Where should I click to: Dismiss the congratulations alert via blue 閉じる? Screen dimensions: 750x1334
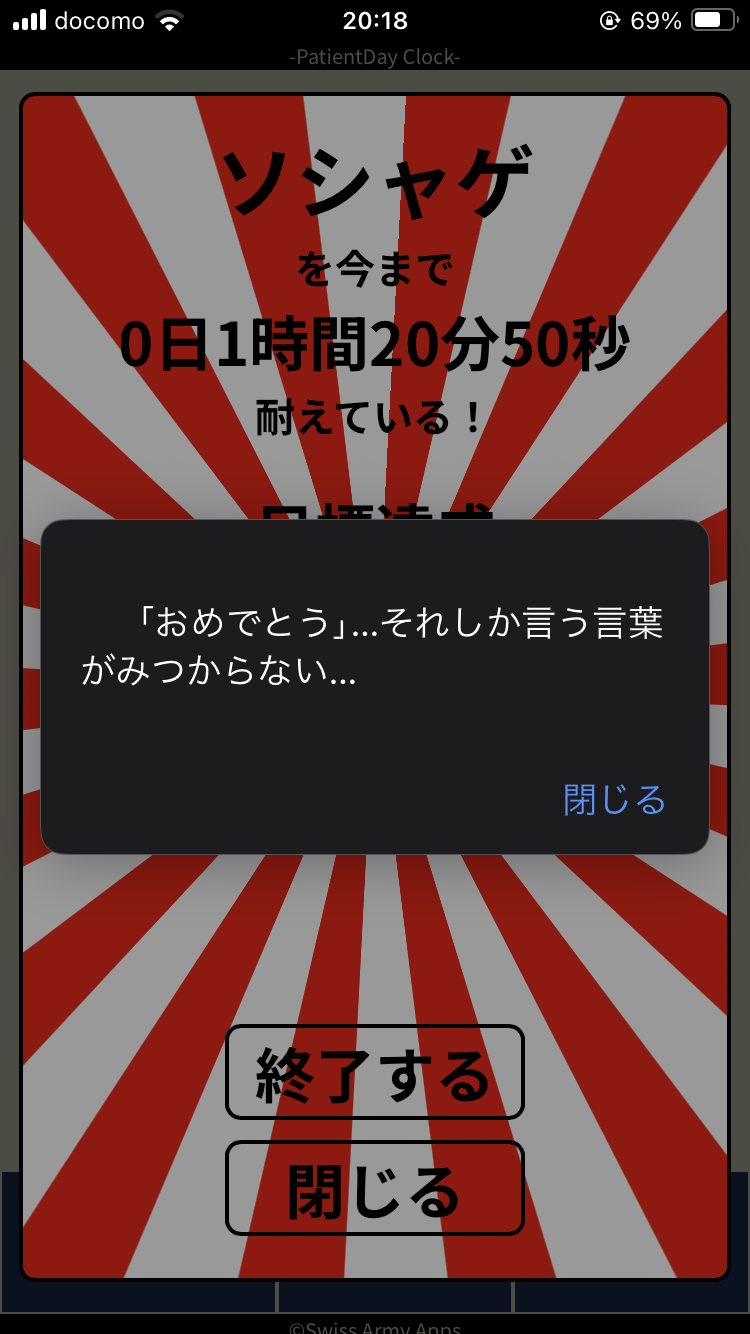click(x=614, y=800)
